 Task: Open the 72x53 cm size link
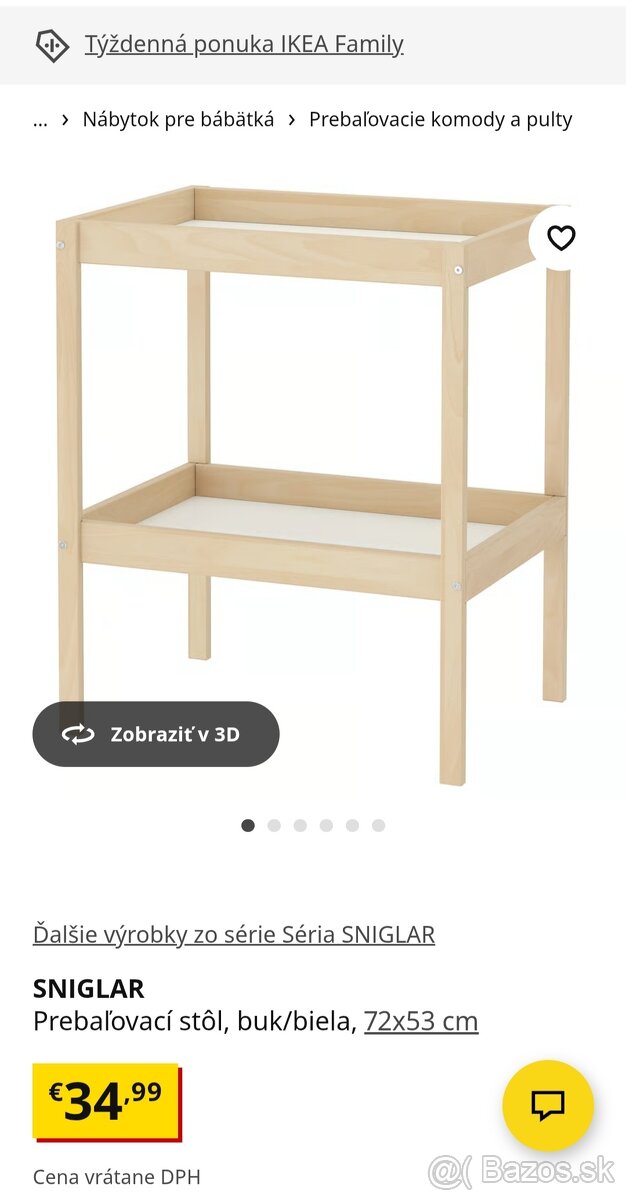(421, 1021)
